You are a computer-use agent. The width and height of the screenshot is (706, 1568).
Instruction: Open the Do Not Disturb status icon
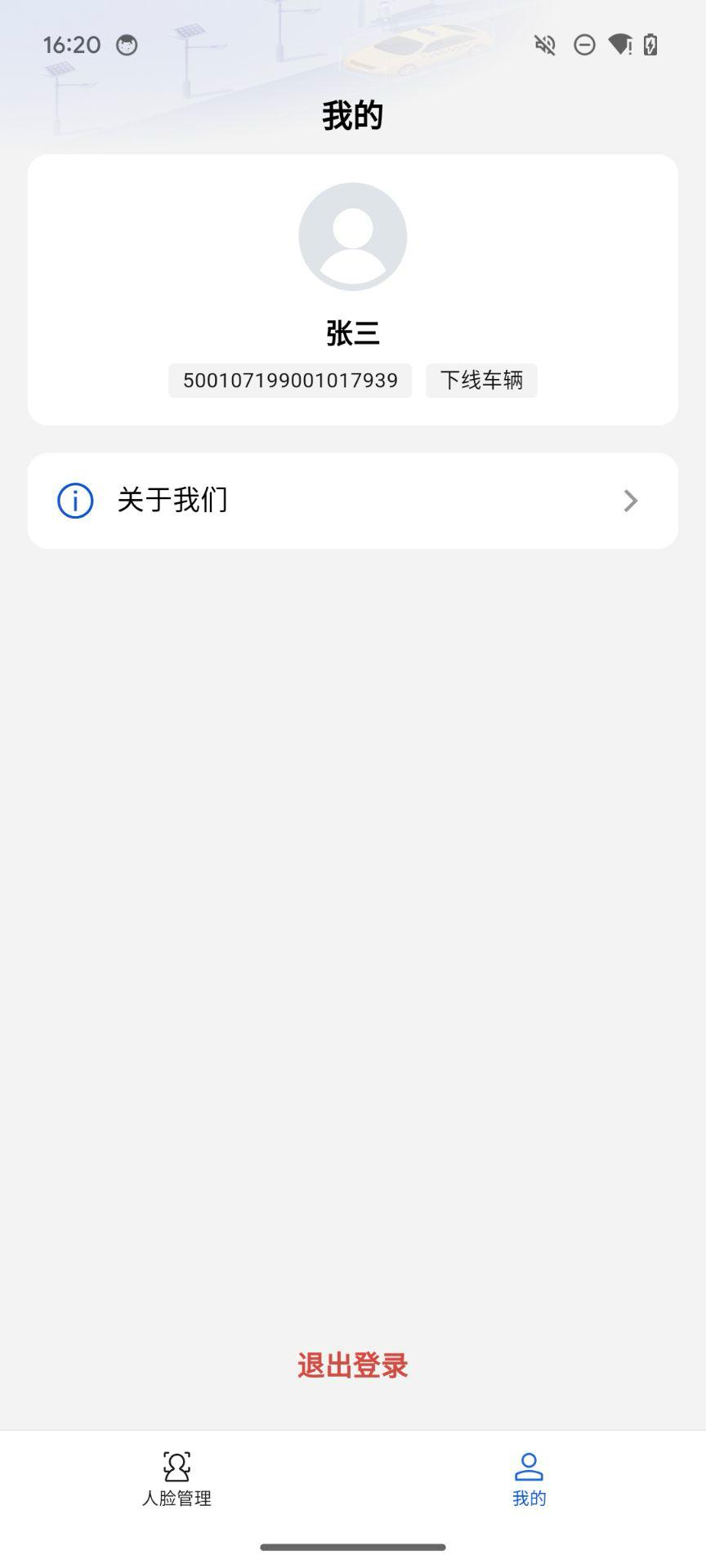tap(584, 46)
